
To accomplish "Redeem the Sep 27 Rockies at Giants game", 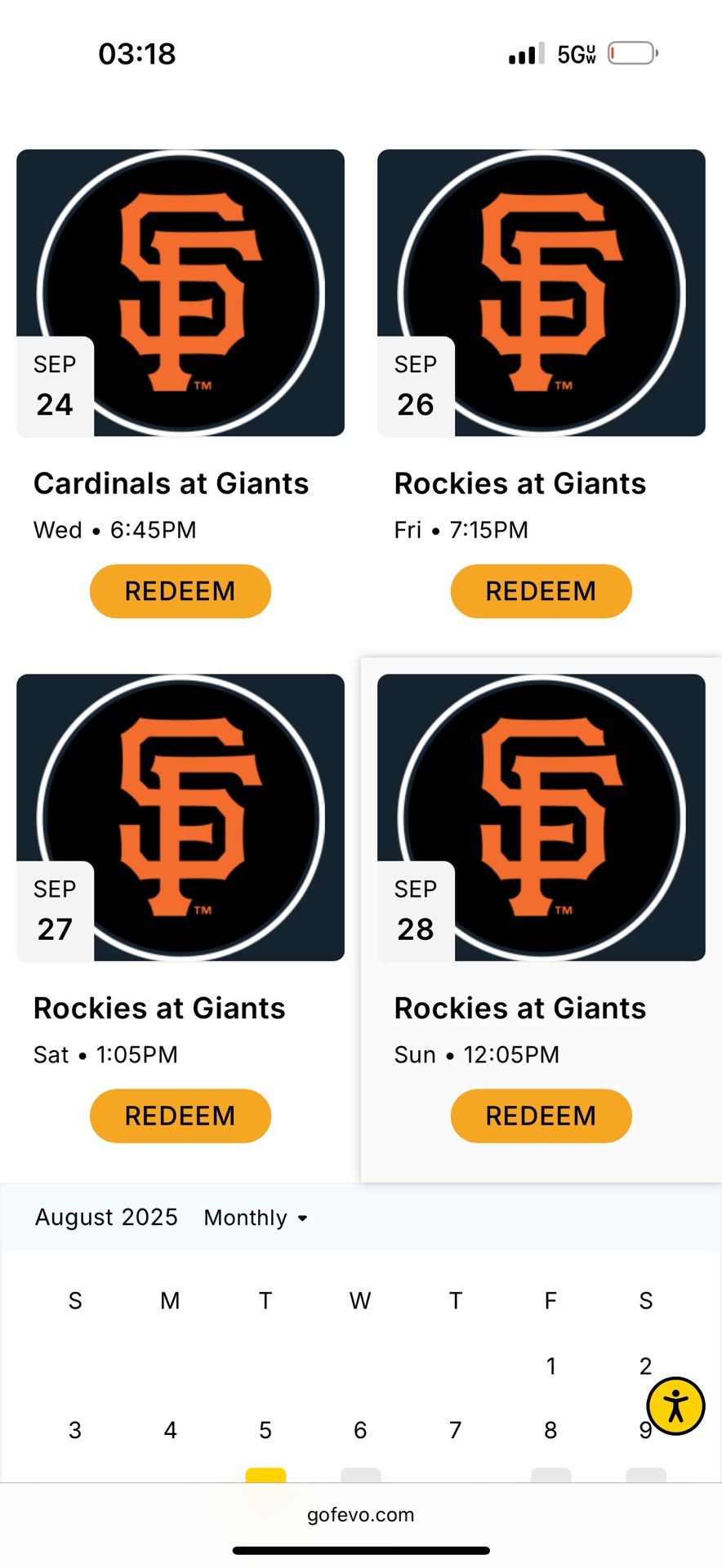I will coord(180,1115).
